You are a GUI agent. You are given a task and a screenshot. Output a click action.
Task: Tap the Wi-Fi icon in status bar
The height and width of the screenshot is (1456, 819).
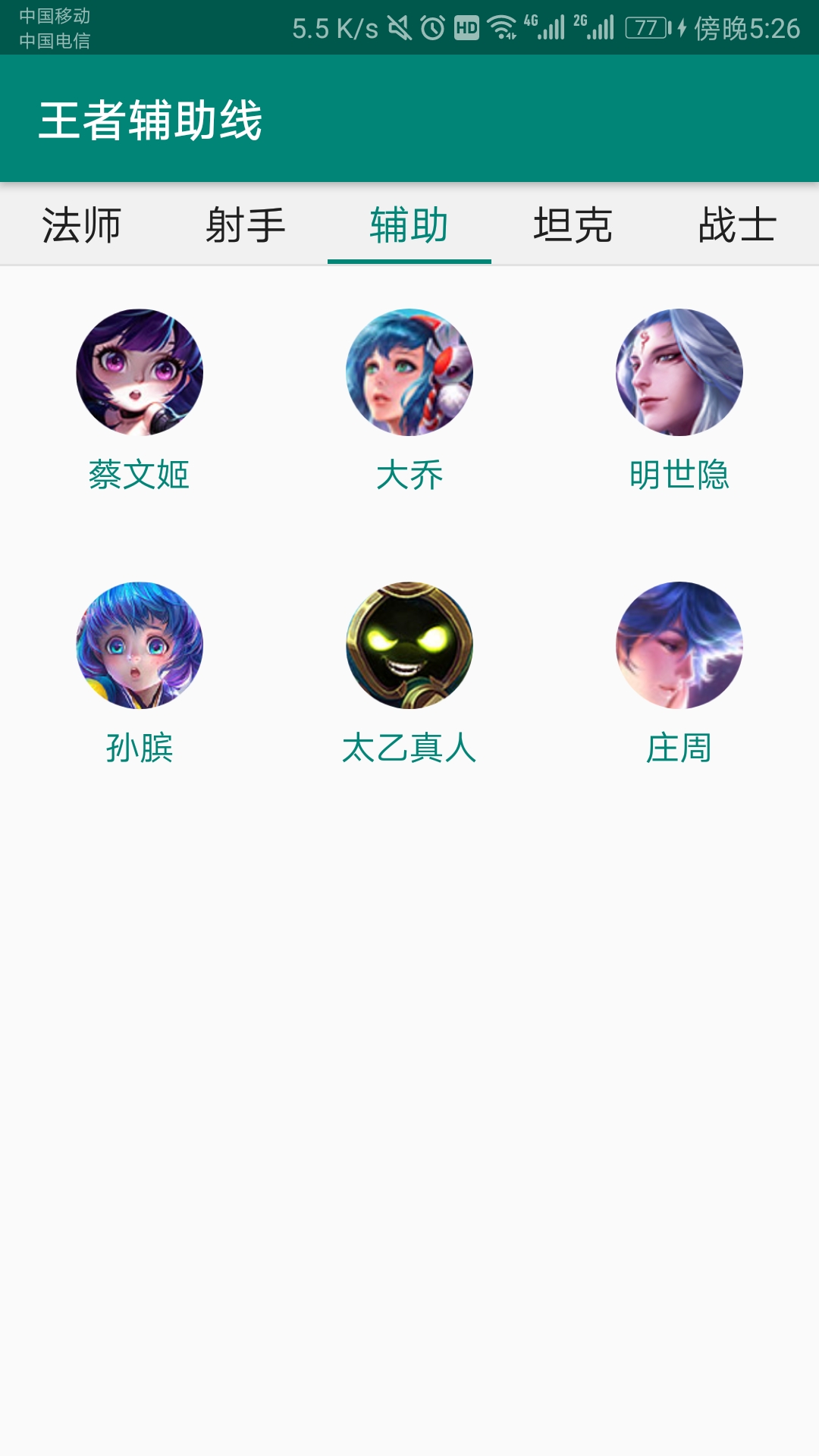click(501, 24)
